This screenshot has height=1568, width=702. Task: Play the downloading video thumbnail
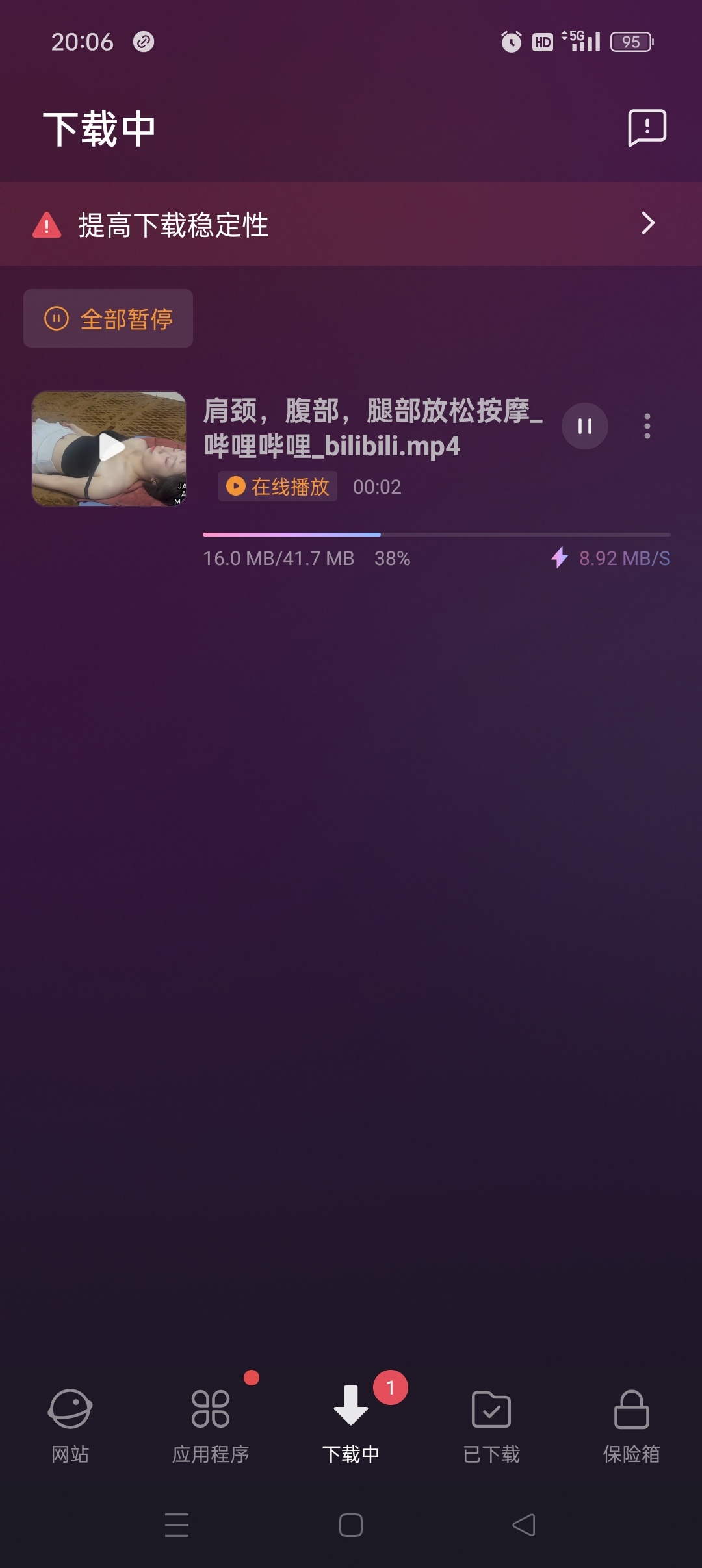(x=110, y=449)
